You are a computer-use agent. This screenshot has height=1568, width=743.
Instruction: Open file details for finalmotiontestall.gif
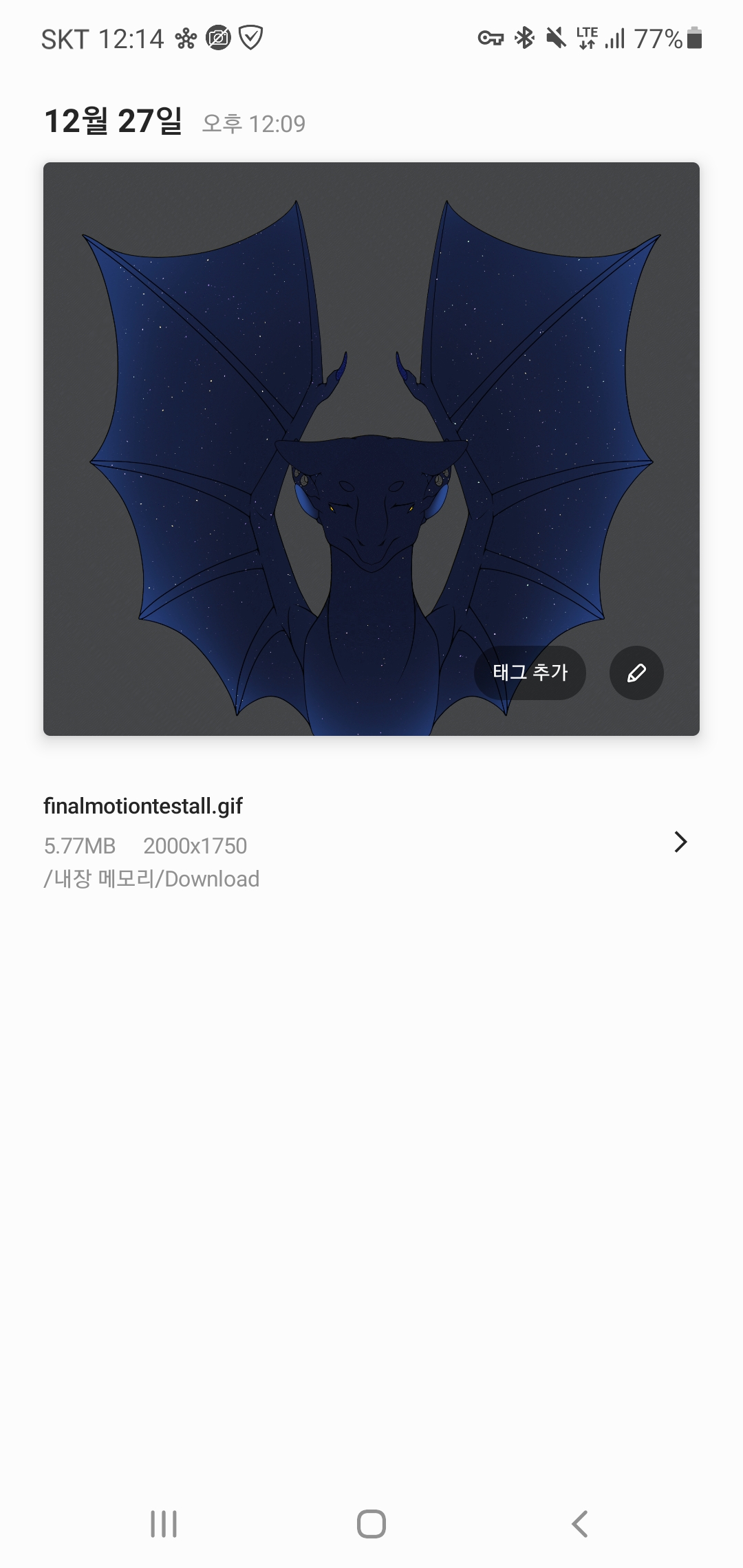(371, 842)
